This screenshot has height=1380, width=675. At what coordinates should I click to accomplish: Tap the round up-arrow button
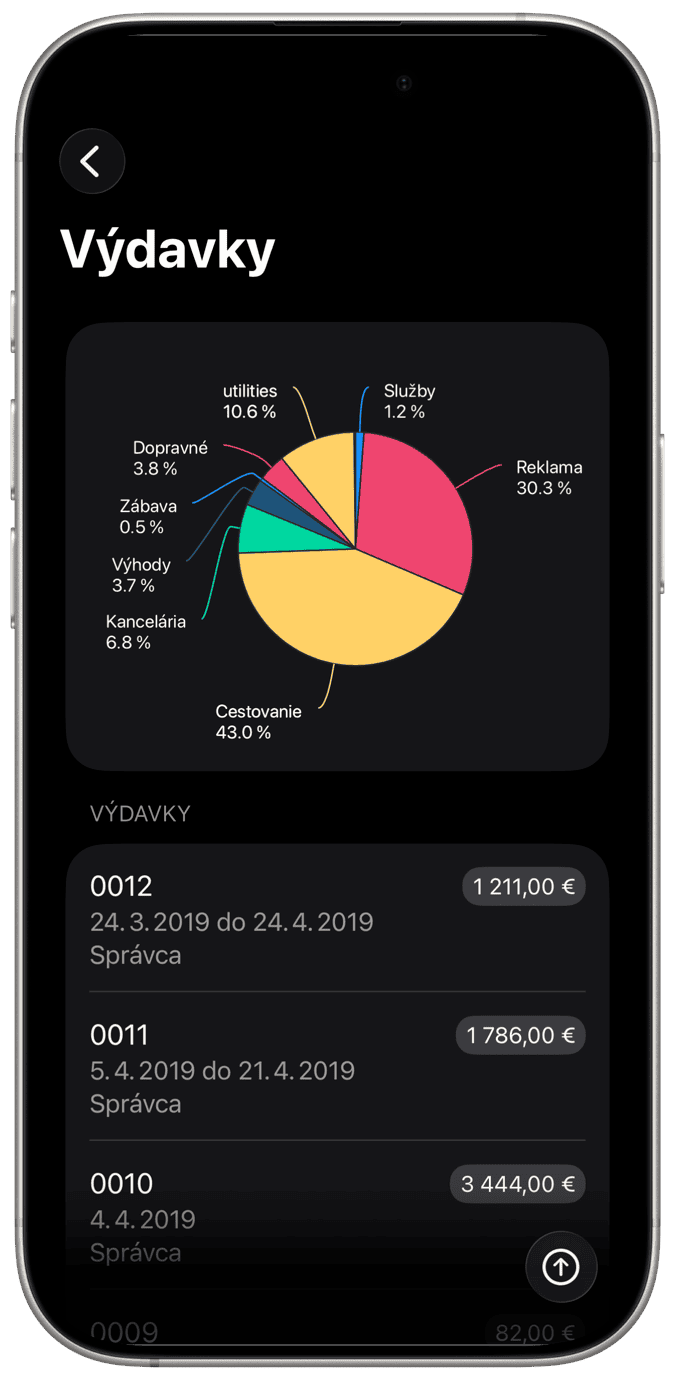(561, 1267)
